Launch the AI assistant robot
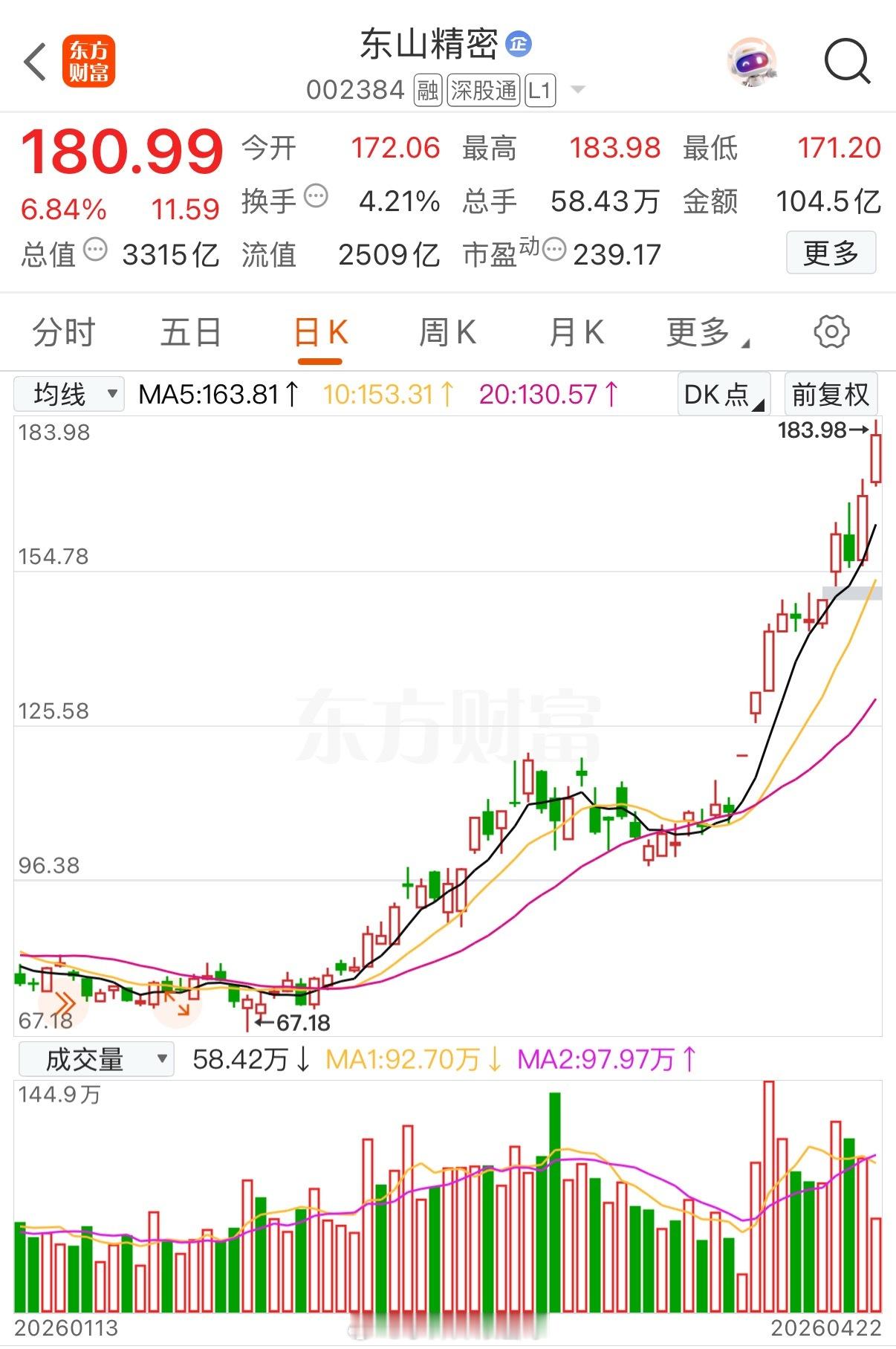Image resolution: width=896 pixels, height=1349 pixels. pos(753,62)
